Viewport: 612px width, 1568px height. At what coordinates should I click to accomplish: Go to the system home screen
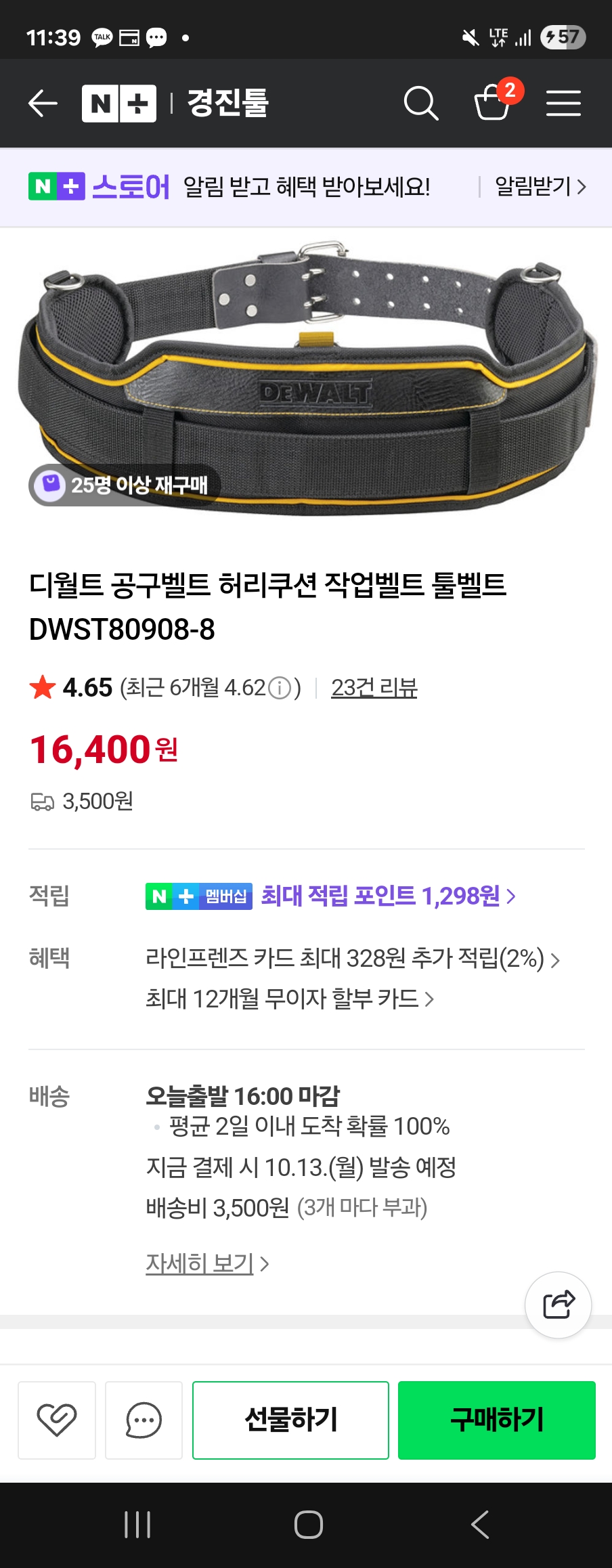(308, 1525)
